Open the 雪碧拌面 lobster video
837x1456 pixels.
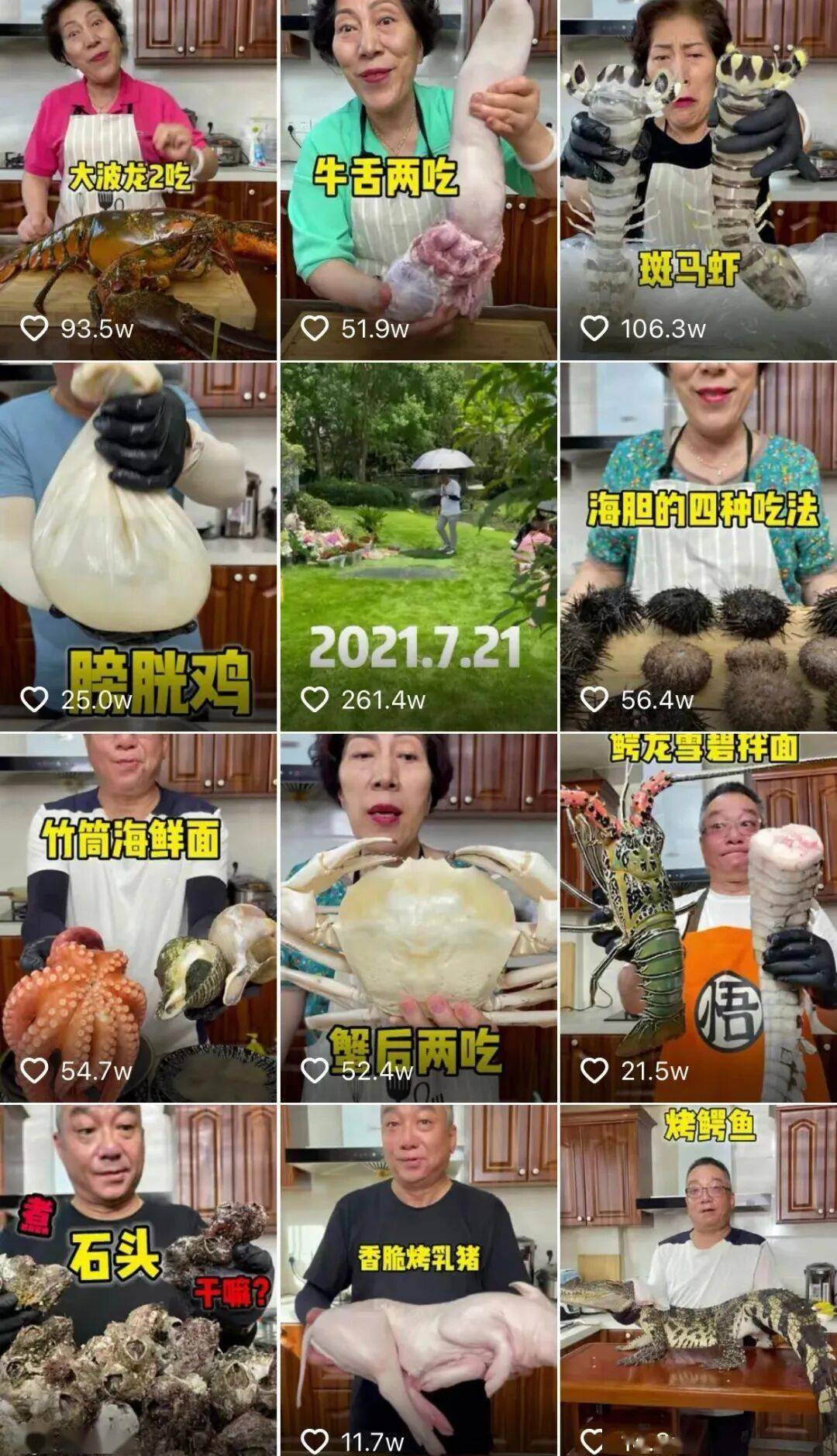click(x=698, y=918)
